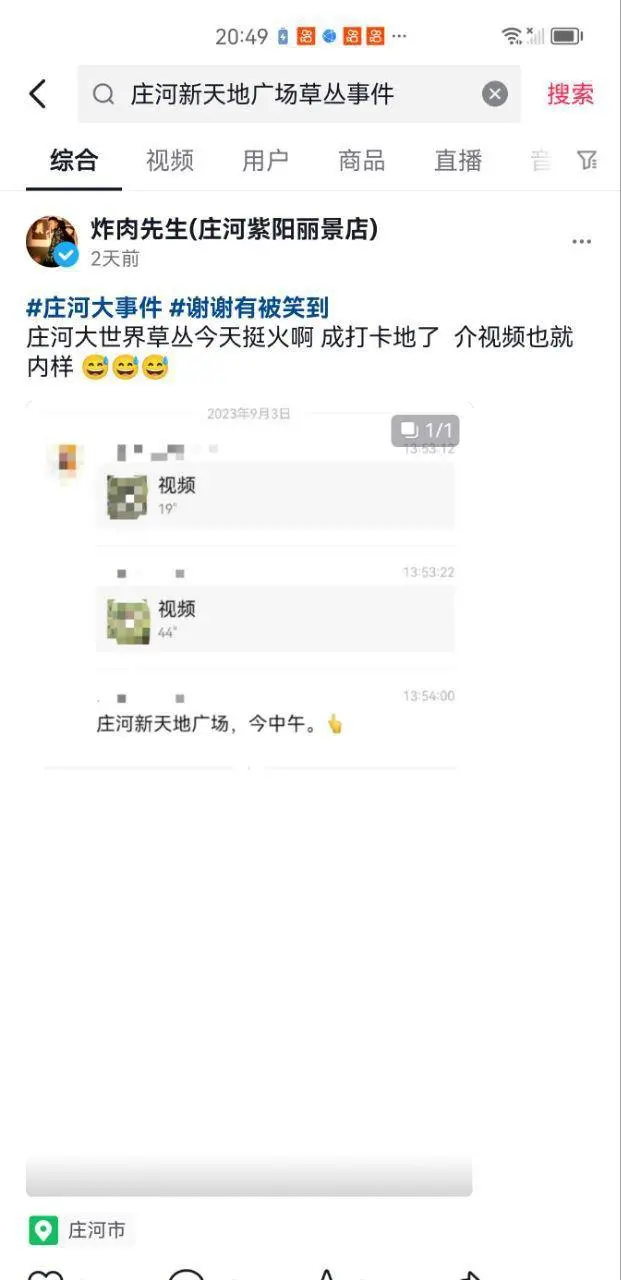Open the 庄河市 location tag
621x1280 pixels.
[81, 1230]
